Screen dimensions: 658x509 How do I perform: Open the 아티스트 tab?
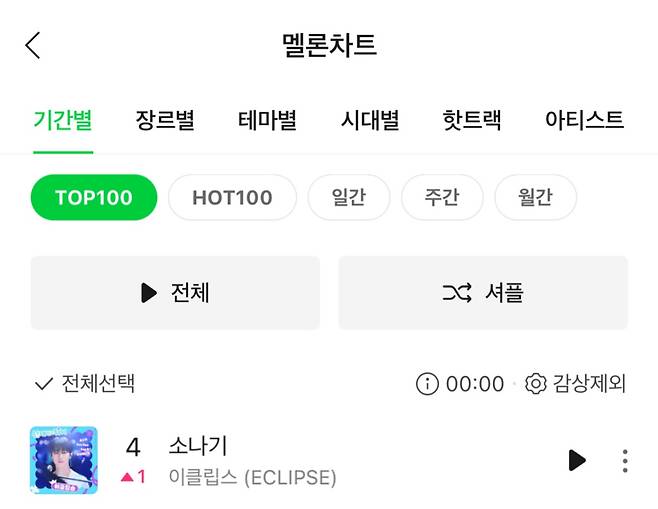point(584,121)
